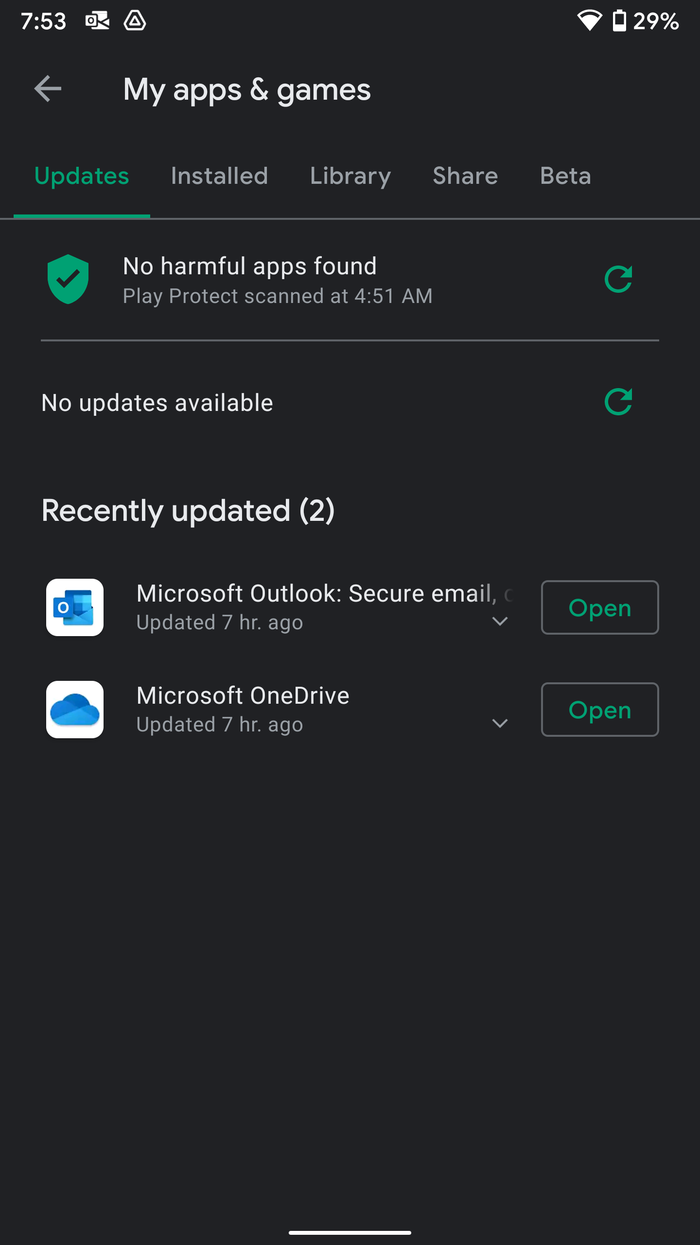The image size is (700, 1245).
Task: Select the Updates tab
Action: 82,176
